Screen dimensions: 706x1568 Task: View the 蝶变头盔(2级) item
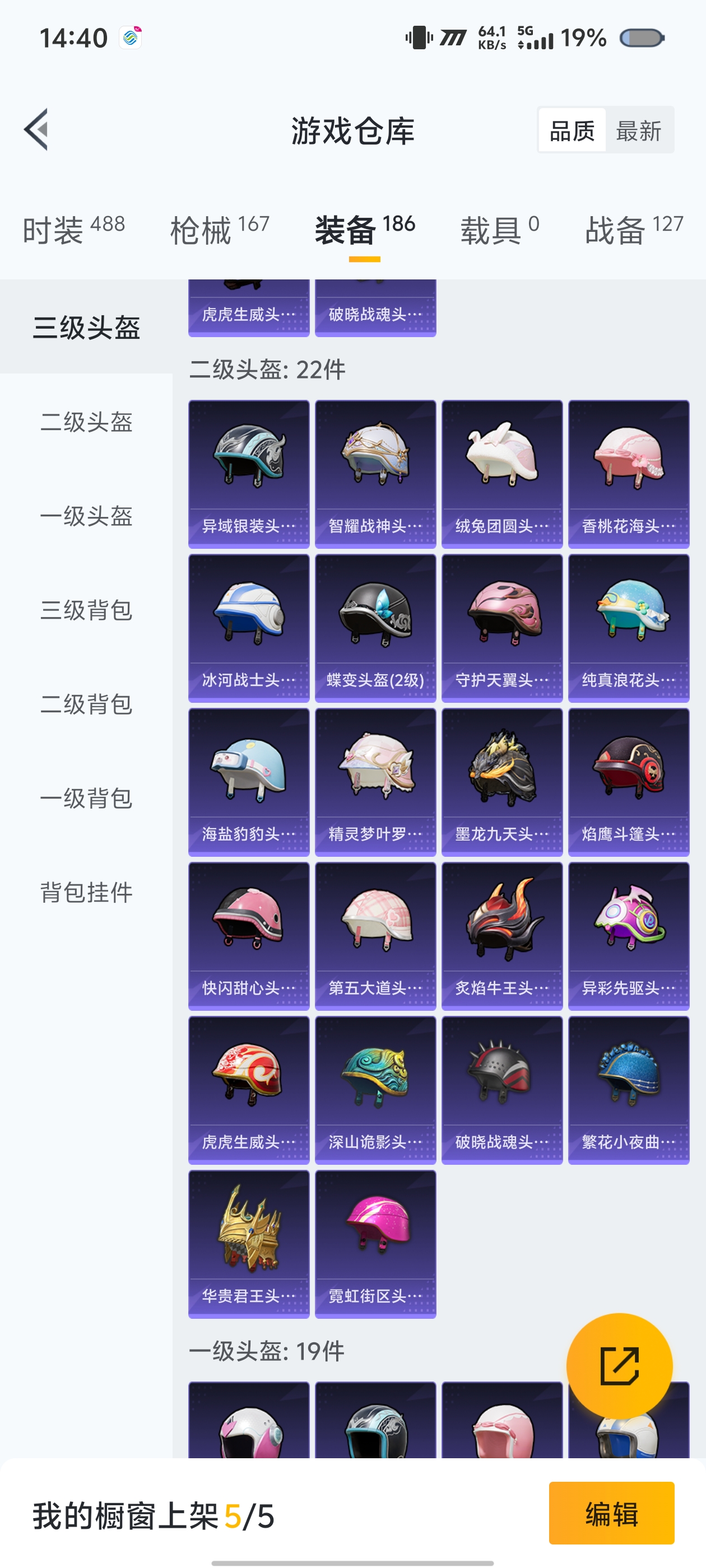(375, 628)
